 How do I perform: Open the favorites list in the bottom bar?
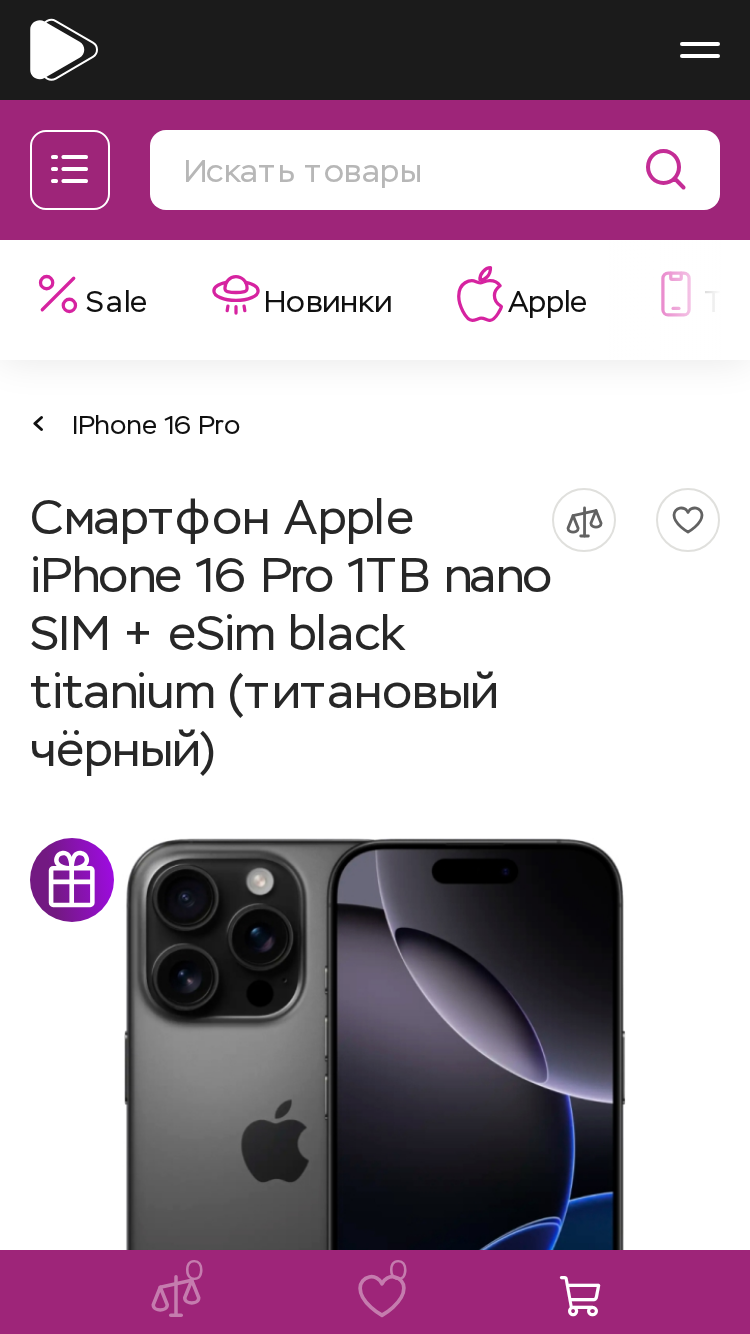click(x=383, y=1291)
